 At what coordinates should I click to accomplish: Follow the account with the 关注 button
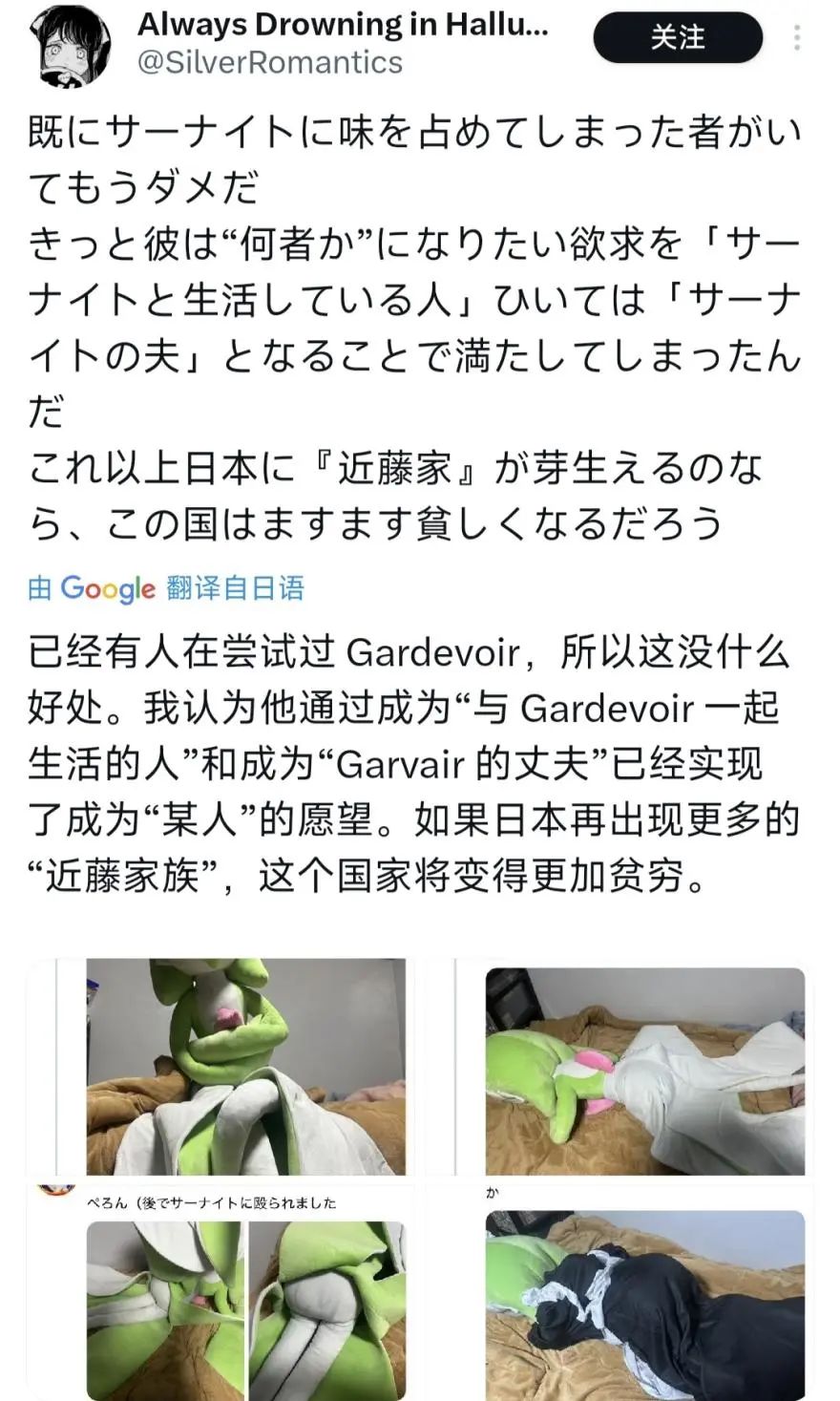(x=678, y=39)
